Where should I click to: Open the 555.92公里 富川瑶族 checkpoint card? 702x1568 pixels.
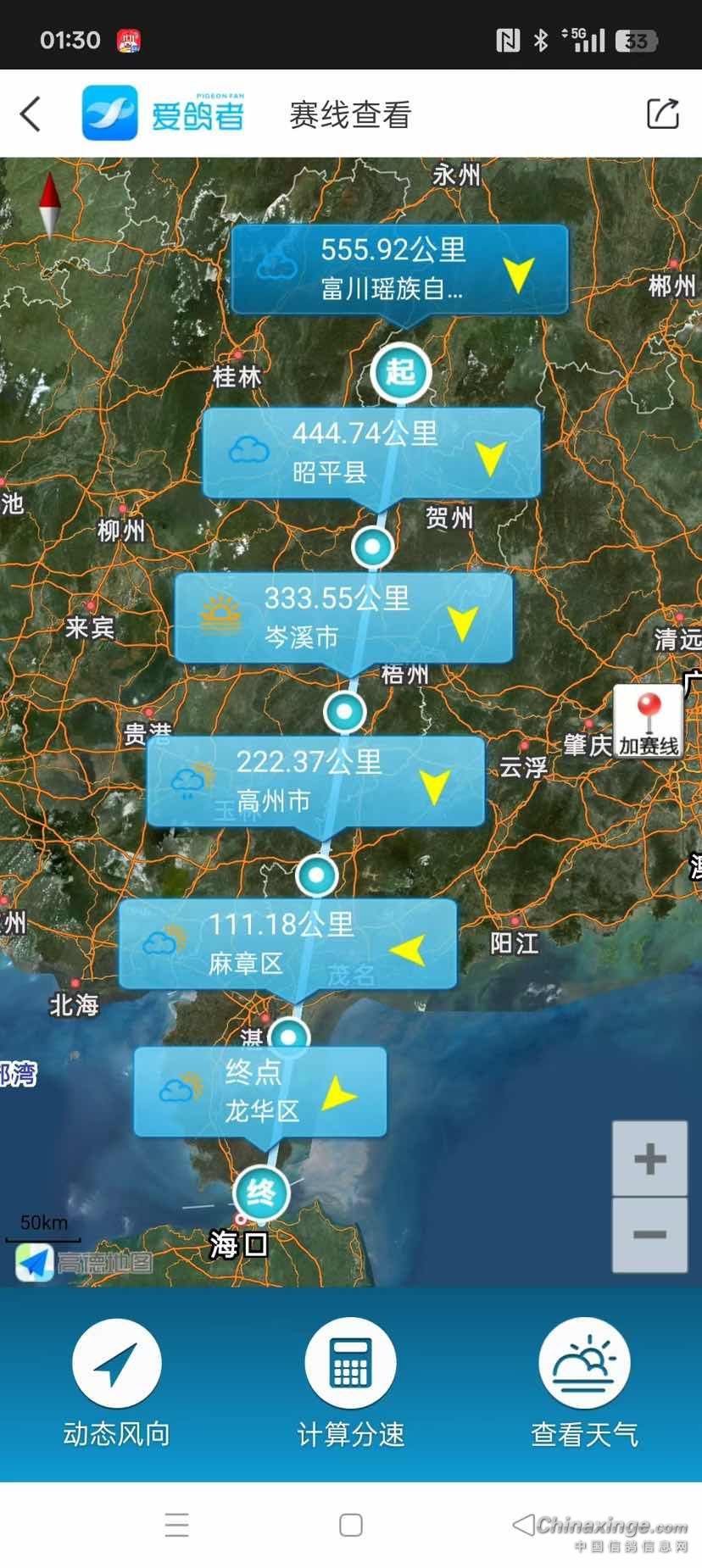[x=398, y=270]
